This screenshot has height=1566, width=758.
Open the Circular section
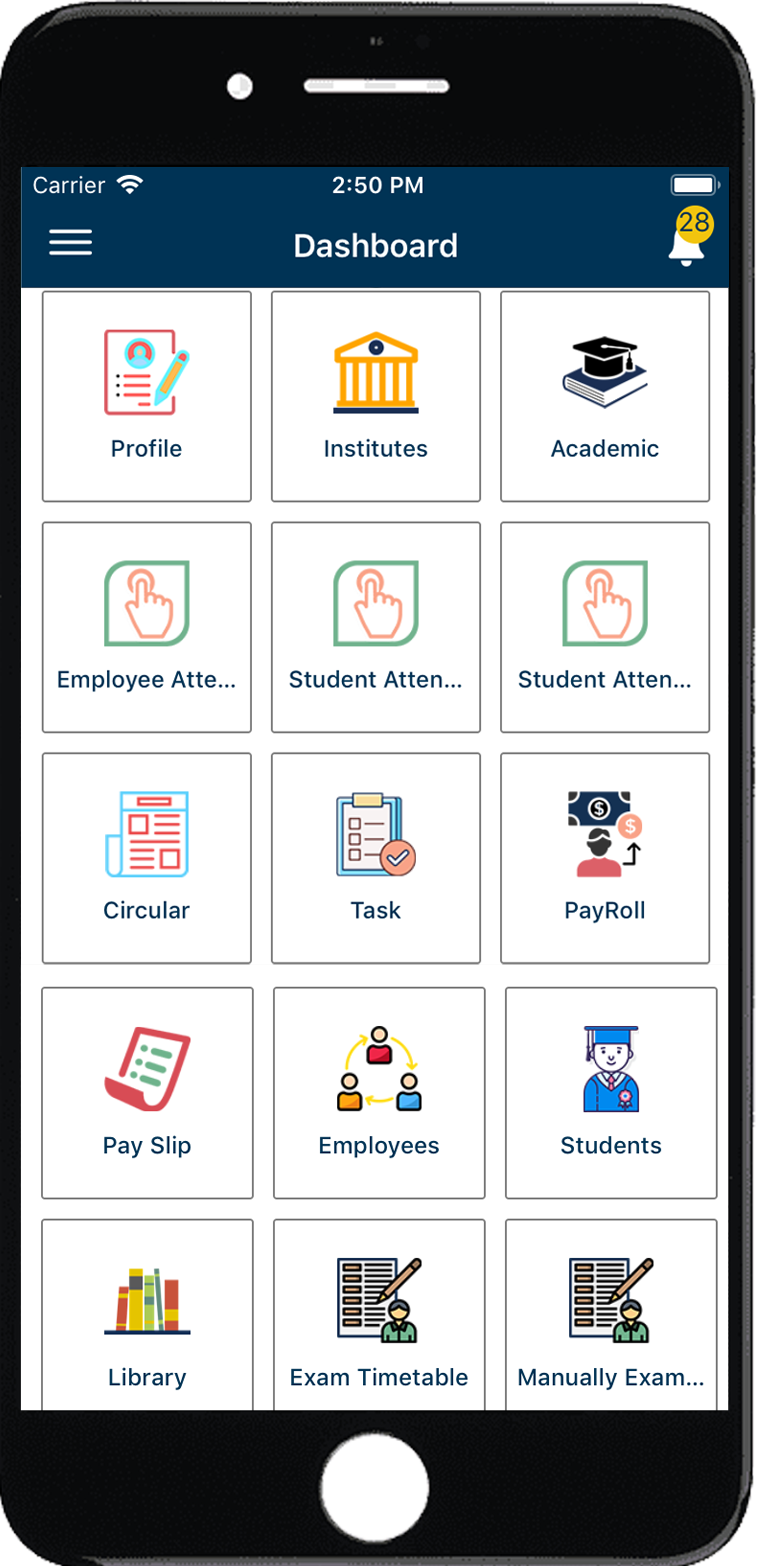146,858
